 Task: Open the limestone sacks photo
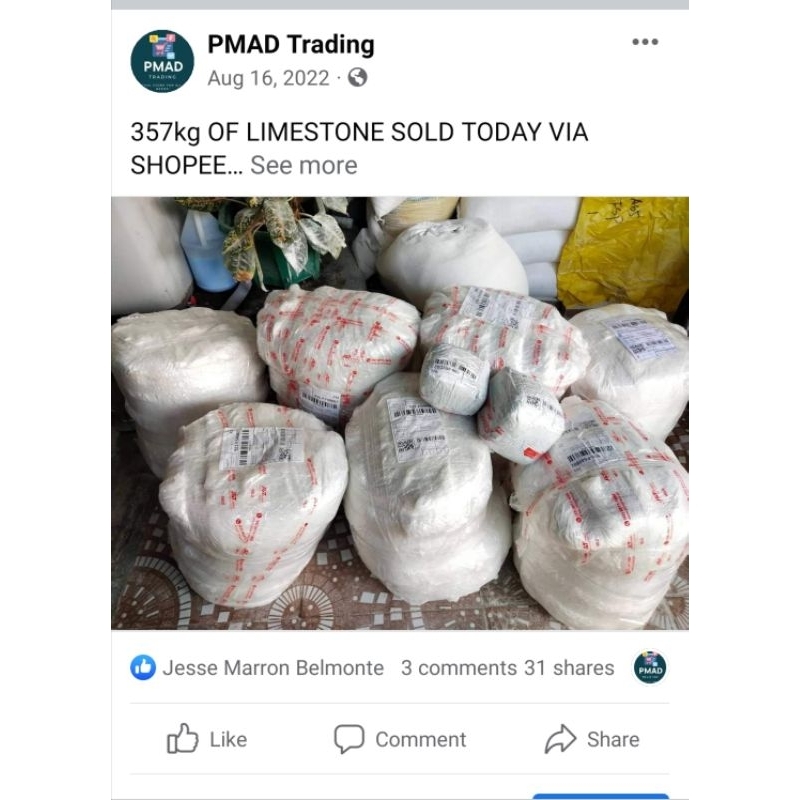tap(400, 413)
